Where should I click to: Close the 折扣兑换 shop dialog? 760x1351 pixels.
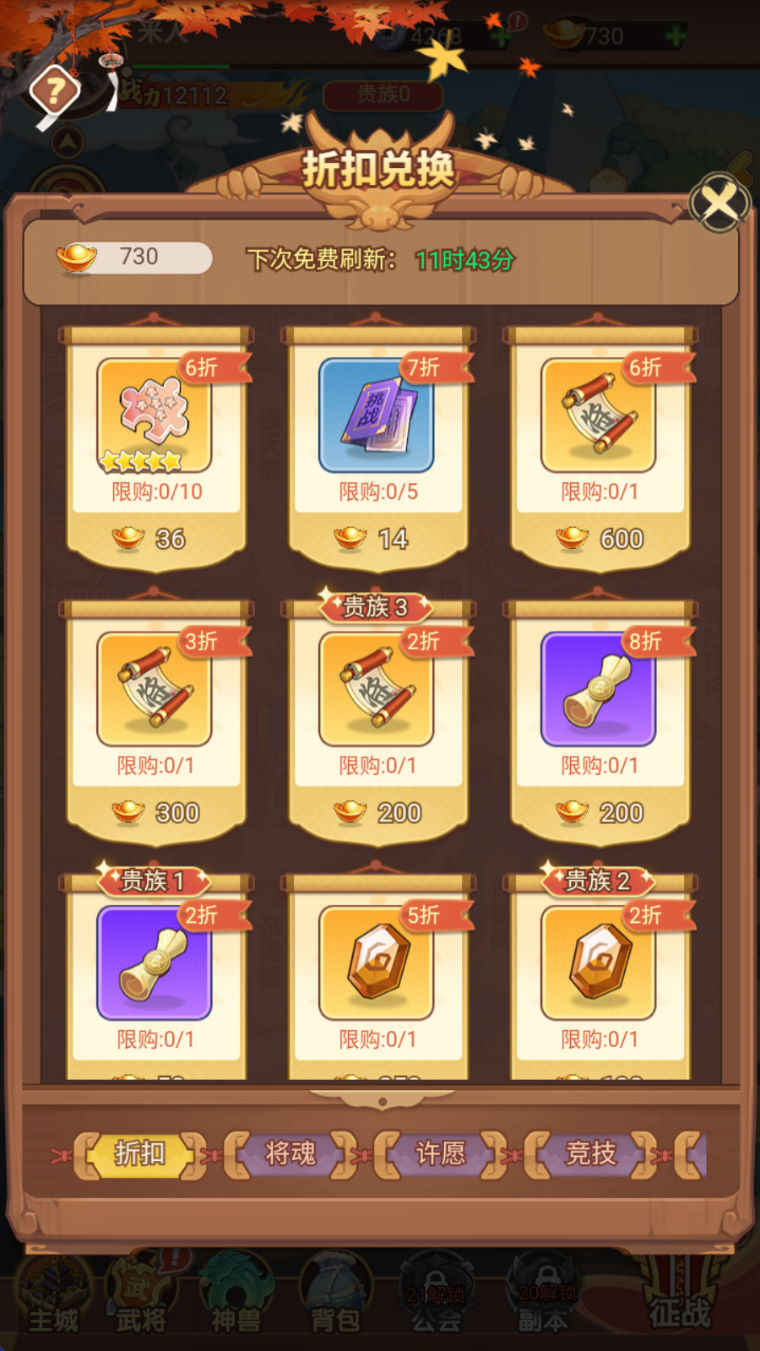720,205
